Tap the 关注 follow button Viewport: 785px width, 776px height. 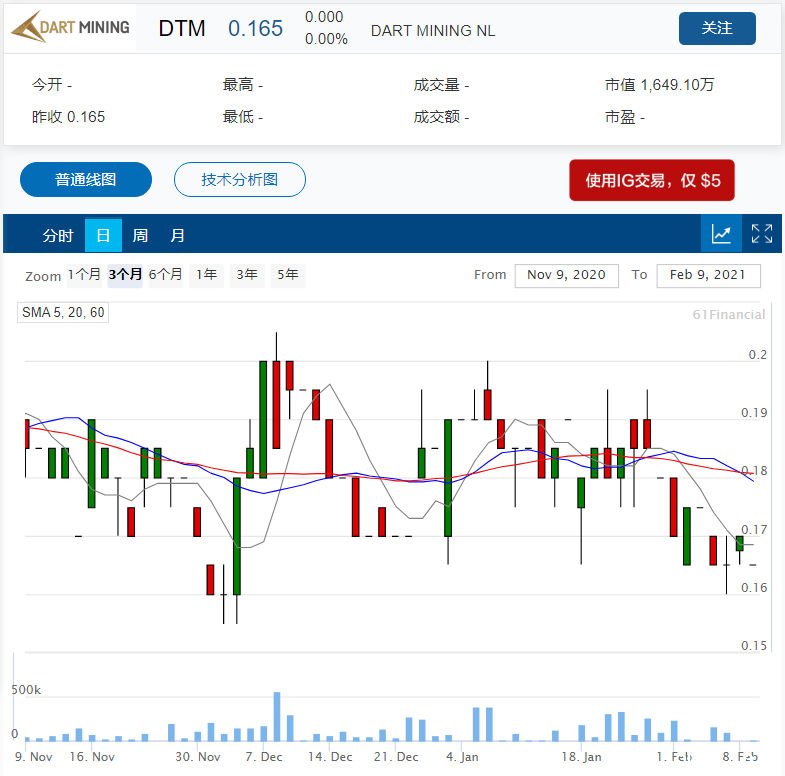(716, 28)
